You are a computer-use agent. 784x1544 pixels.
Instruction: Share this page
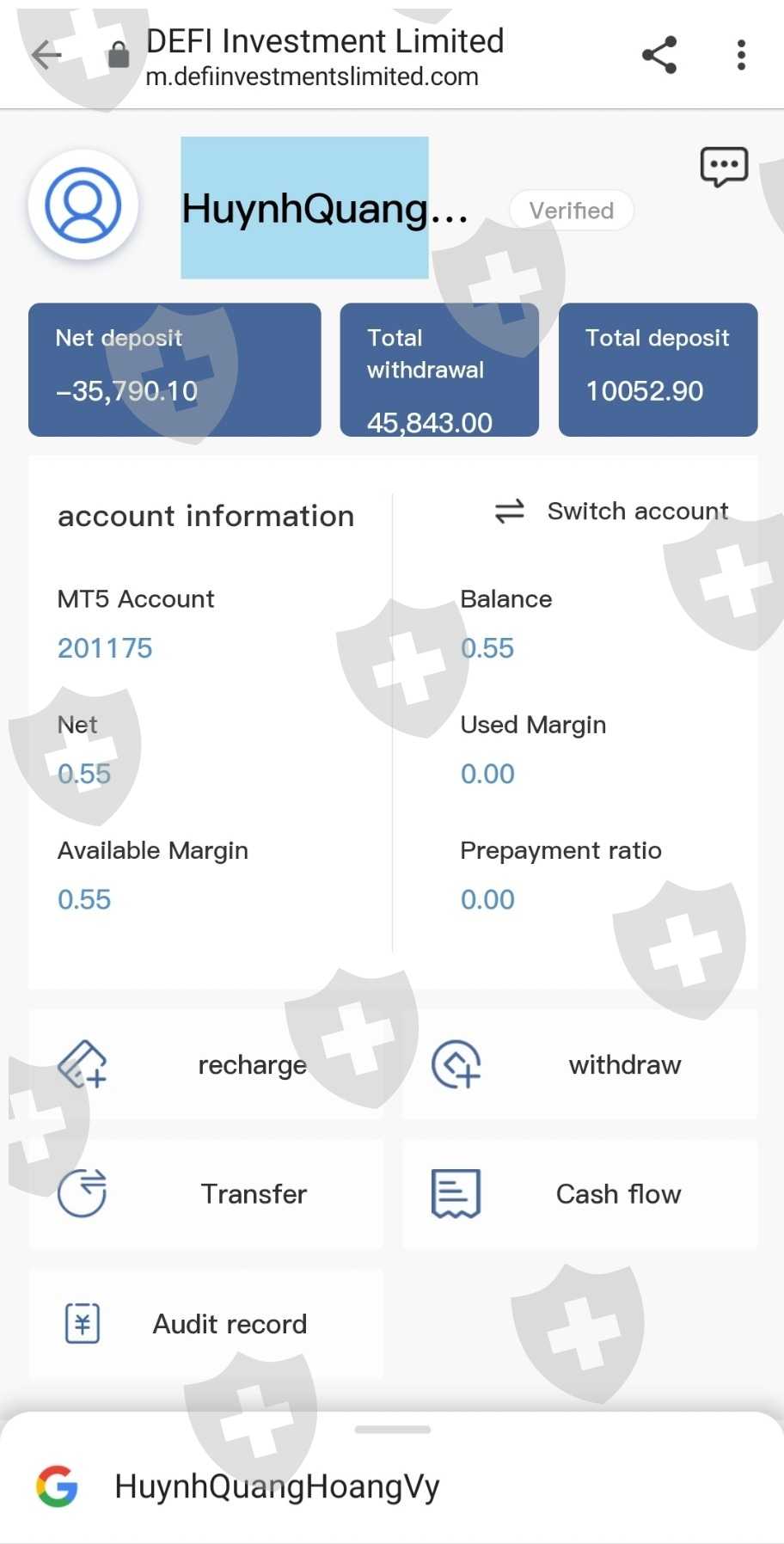coord(659,55)
